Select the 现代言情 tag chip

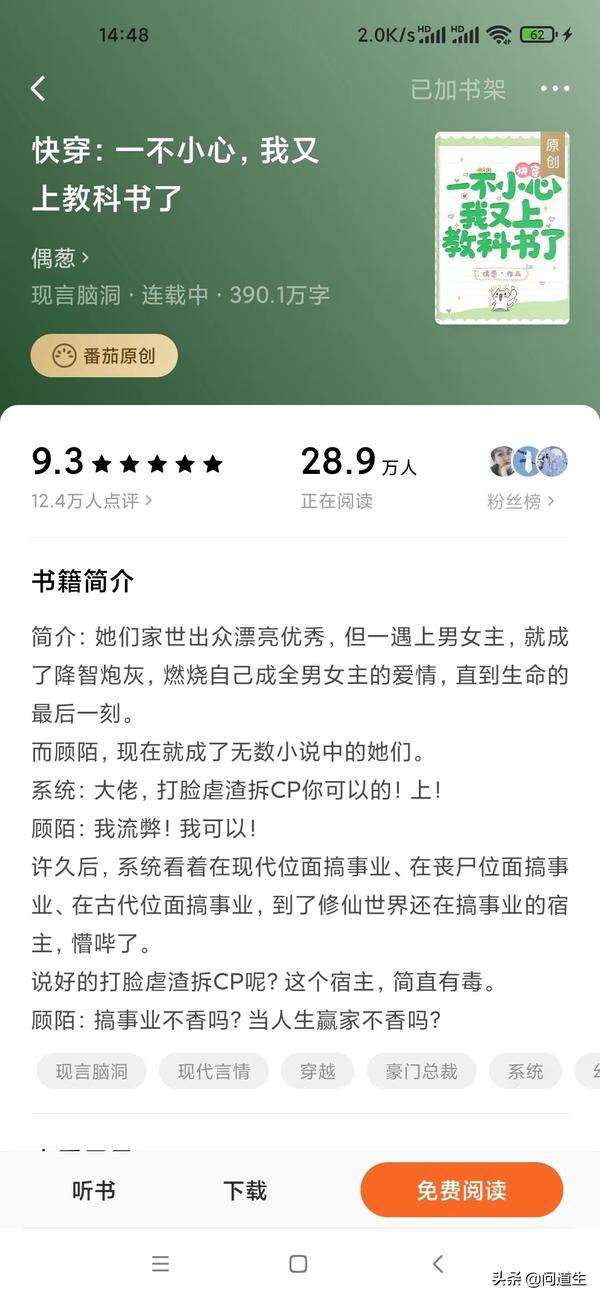click(x=214, y=1071)
